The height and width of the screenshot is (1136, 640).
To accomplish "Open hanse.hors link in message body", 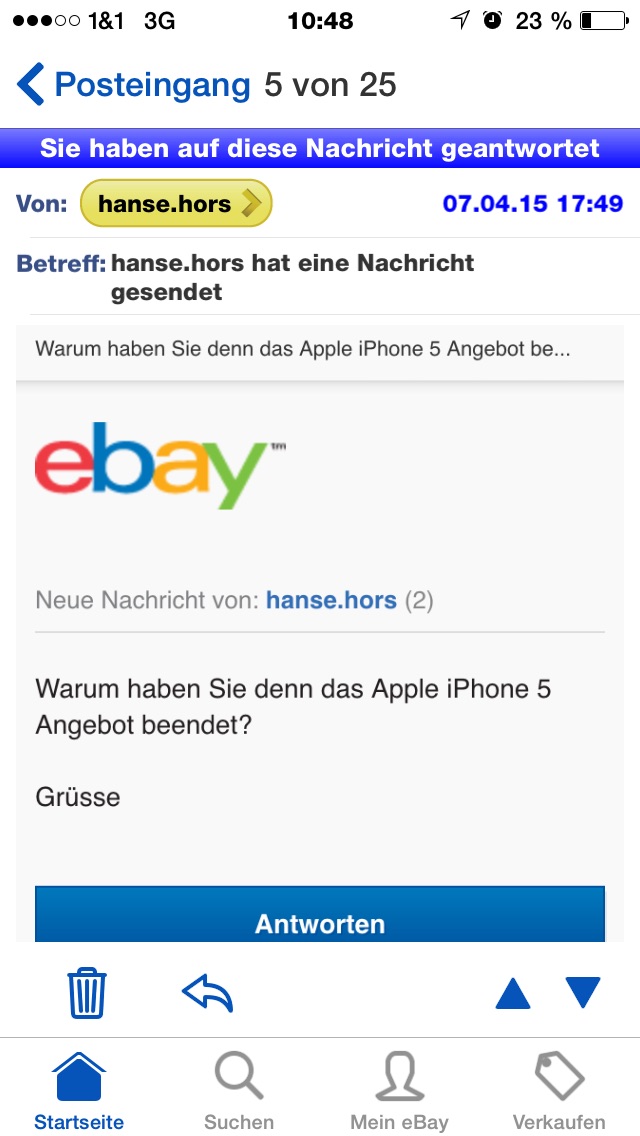I will pos(331,601).
